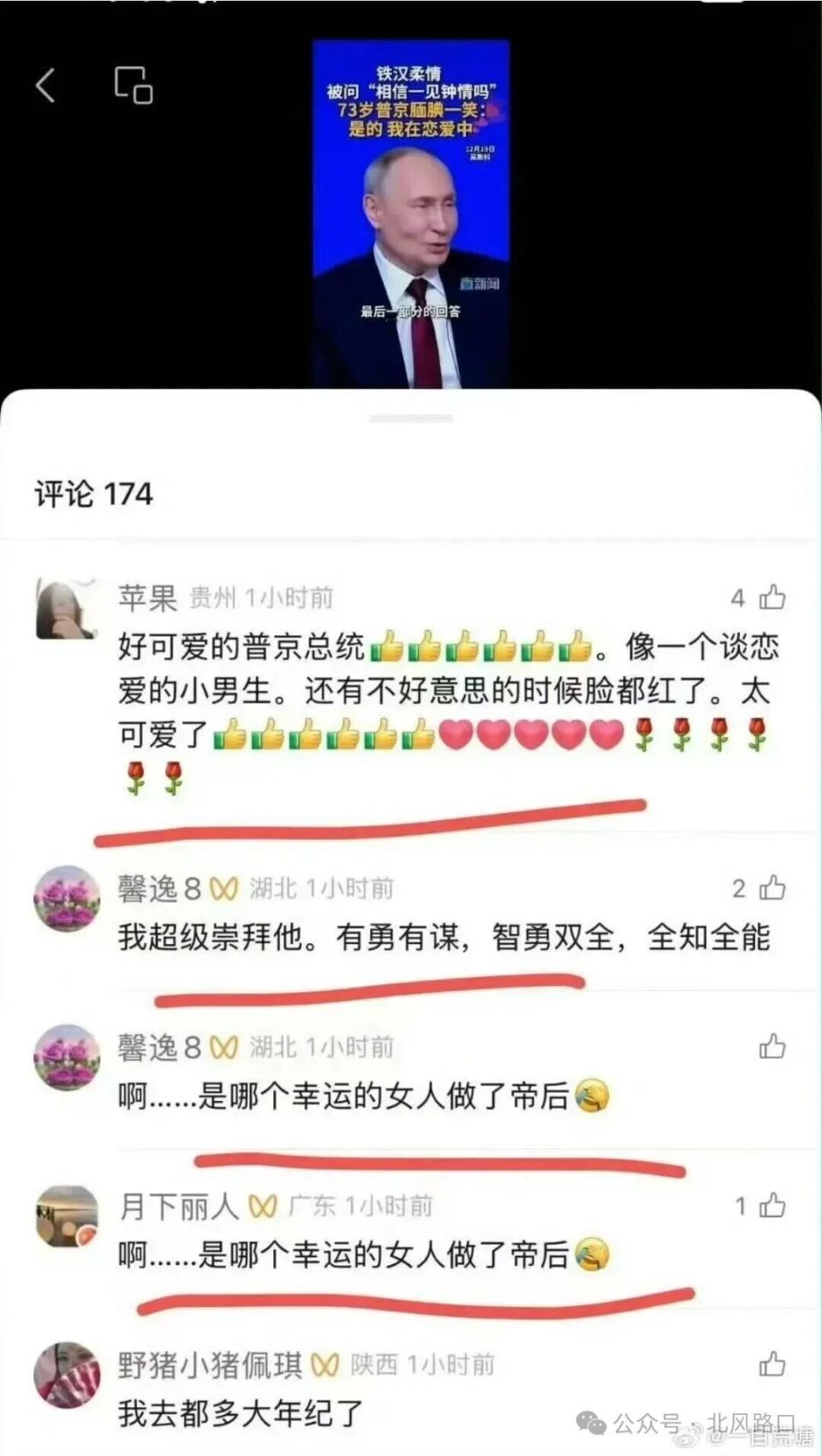Screen dimensions: 822x1456
Task: View 月下丽人's profile picture
Action: tap(66, 1216)
